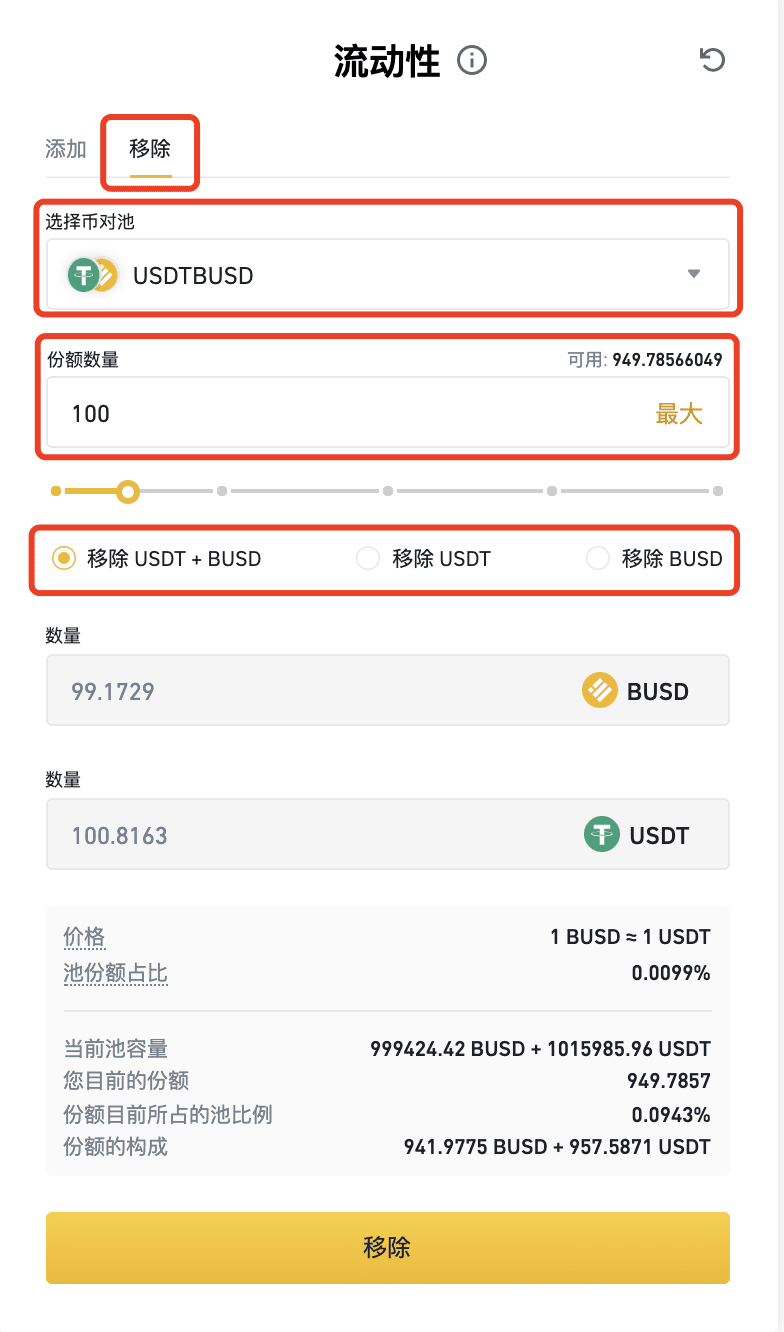Tap the share percentage slider track
Image resolution: width=784 pixels, height=1332 pixels.
coord(387,491)
